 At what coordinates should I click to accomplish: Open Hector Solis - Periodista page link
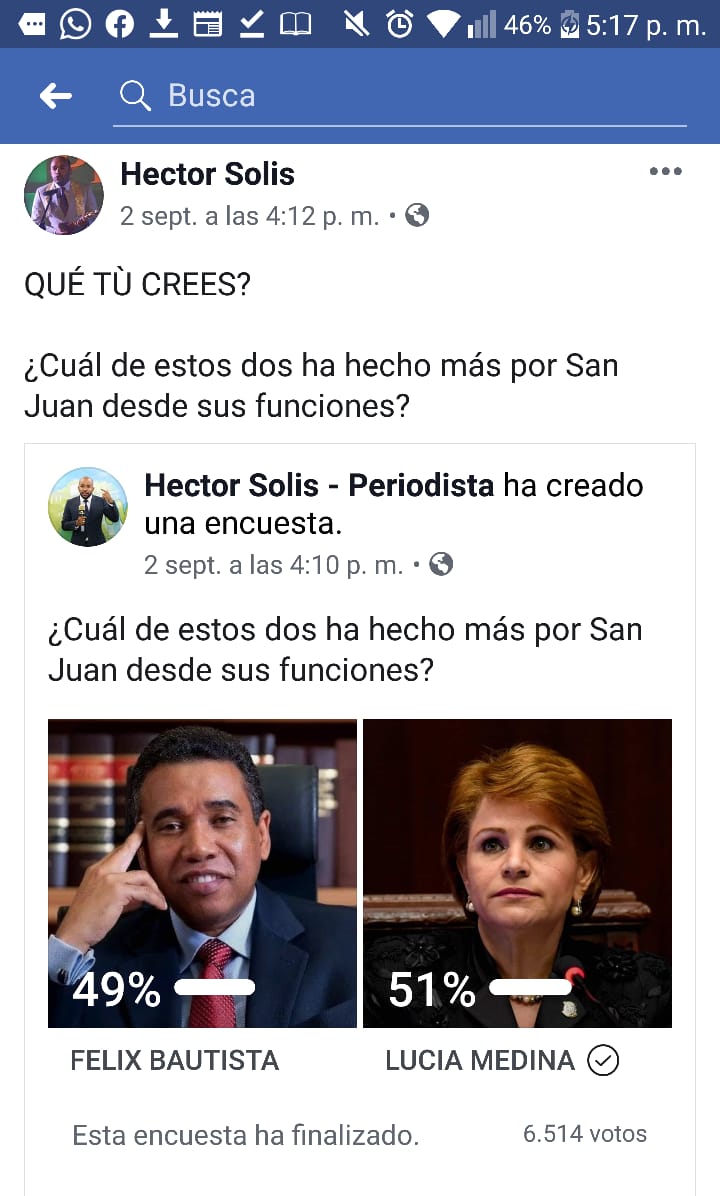coord(319,486)
